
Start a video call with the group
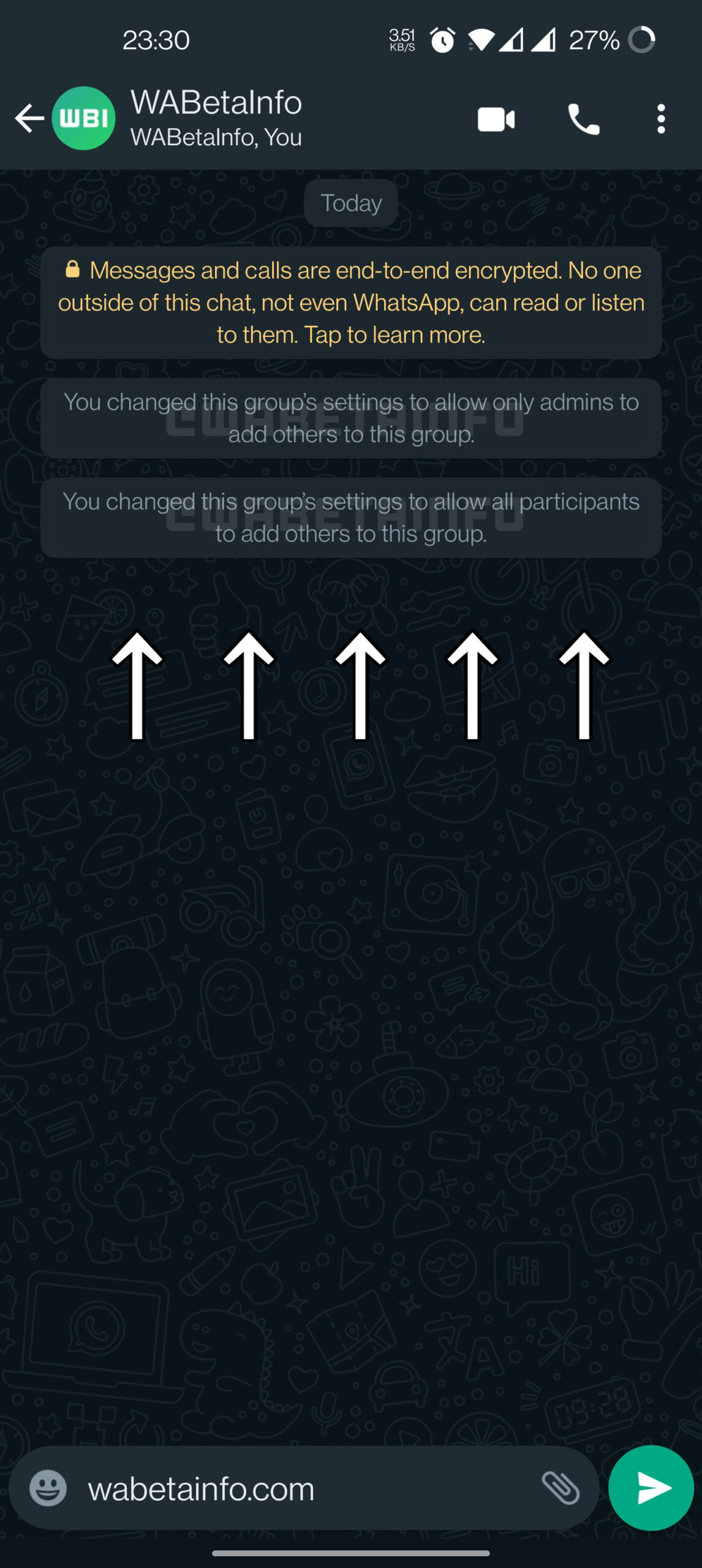click(x=496, y=119)
